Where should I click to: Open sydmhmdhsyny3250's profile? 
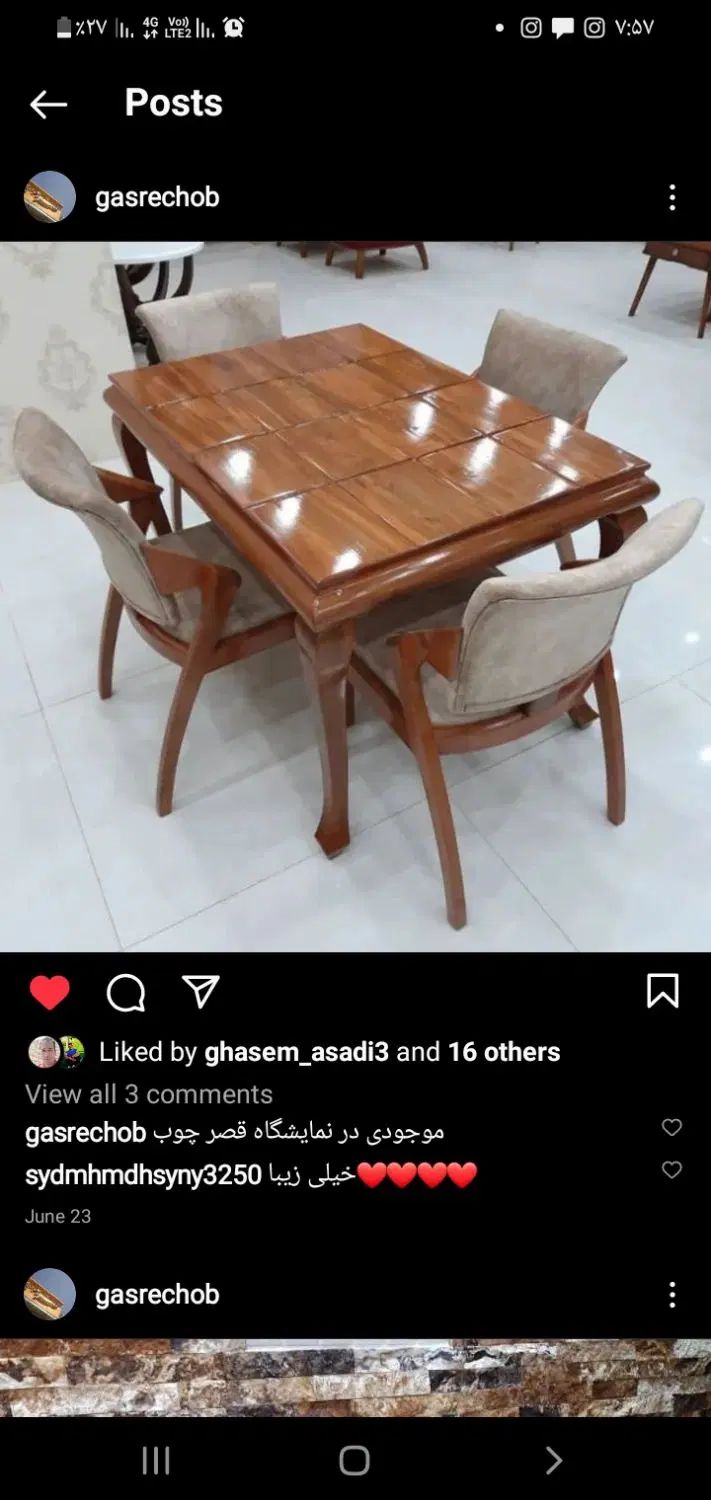click(143, 1175)
